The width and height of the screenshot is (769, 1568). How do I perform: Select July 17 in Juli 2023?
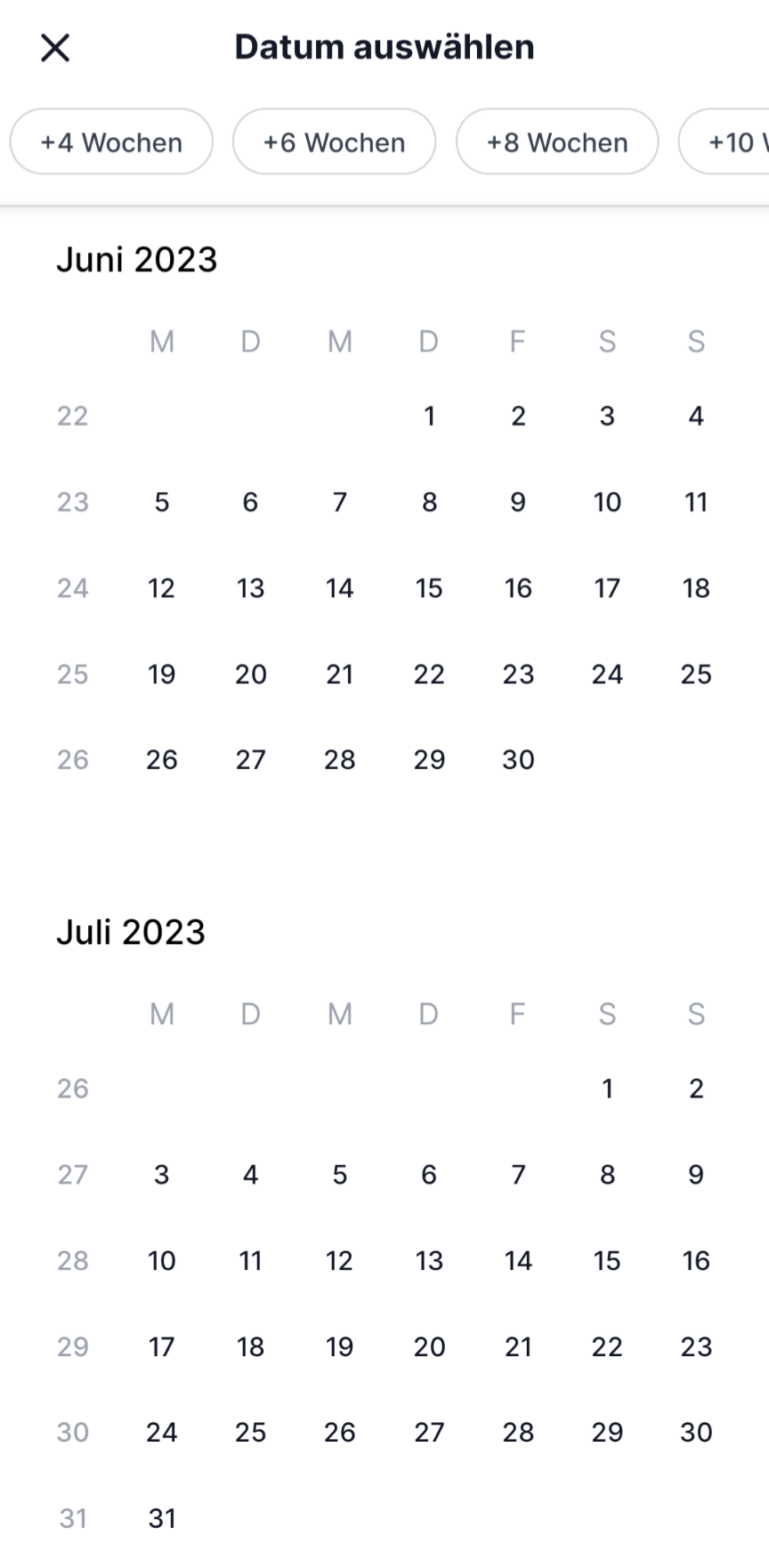[162, 1346]
